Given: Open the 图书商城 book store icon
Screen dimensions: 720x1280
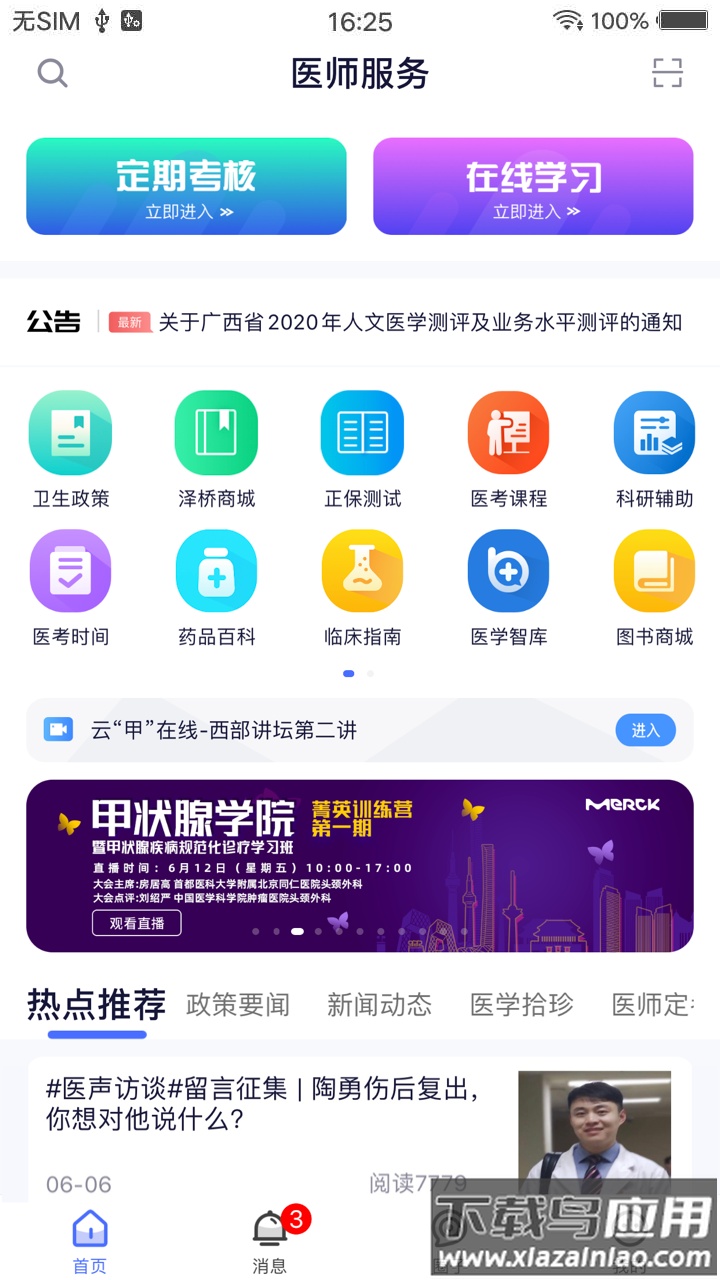Looking at the screenshot, I should pyautogui.click(x=654, y=572).
